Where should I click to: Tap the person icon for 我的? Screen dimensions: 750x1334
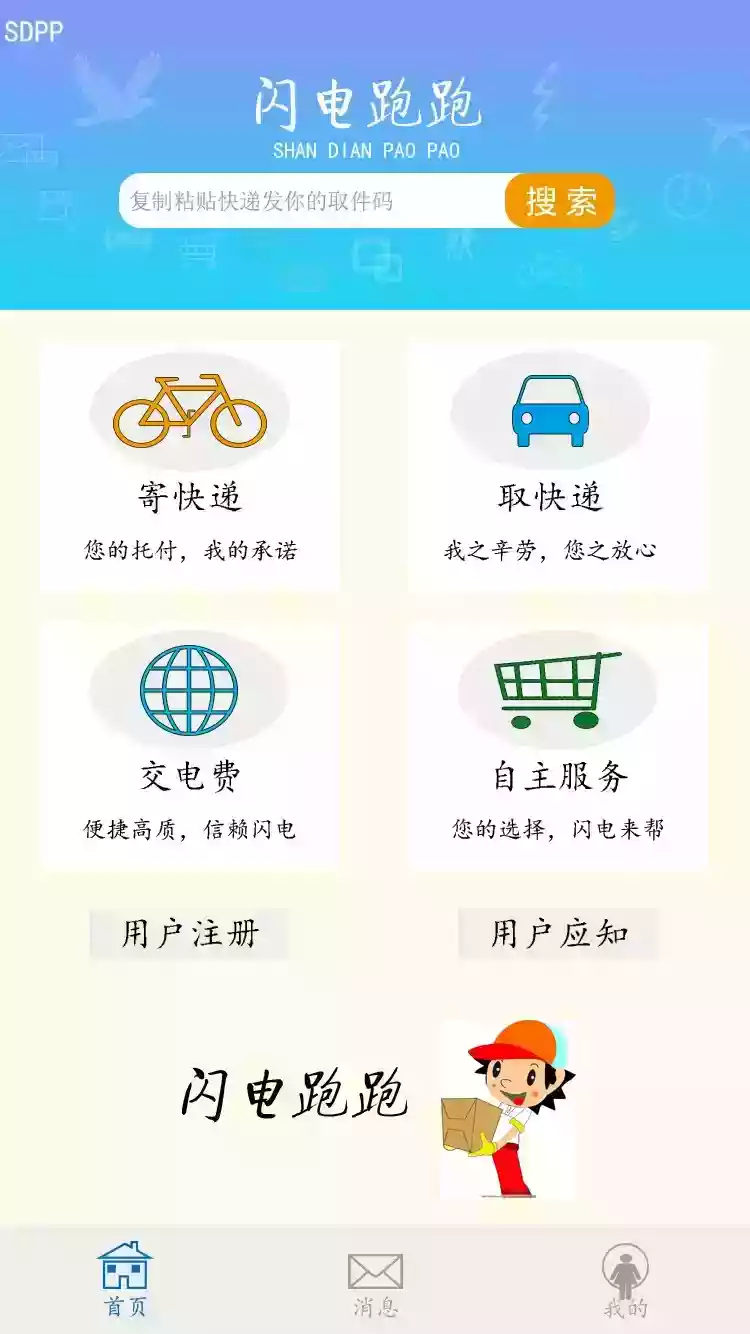[x=627, y=1265]
